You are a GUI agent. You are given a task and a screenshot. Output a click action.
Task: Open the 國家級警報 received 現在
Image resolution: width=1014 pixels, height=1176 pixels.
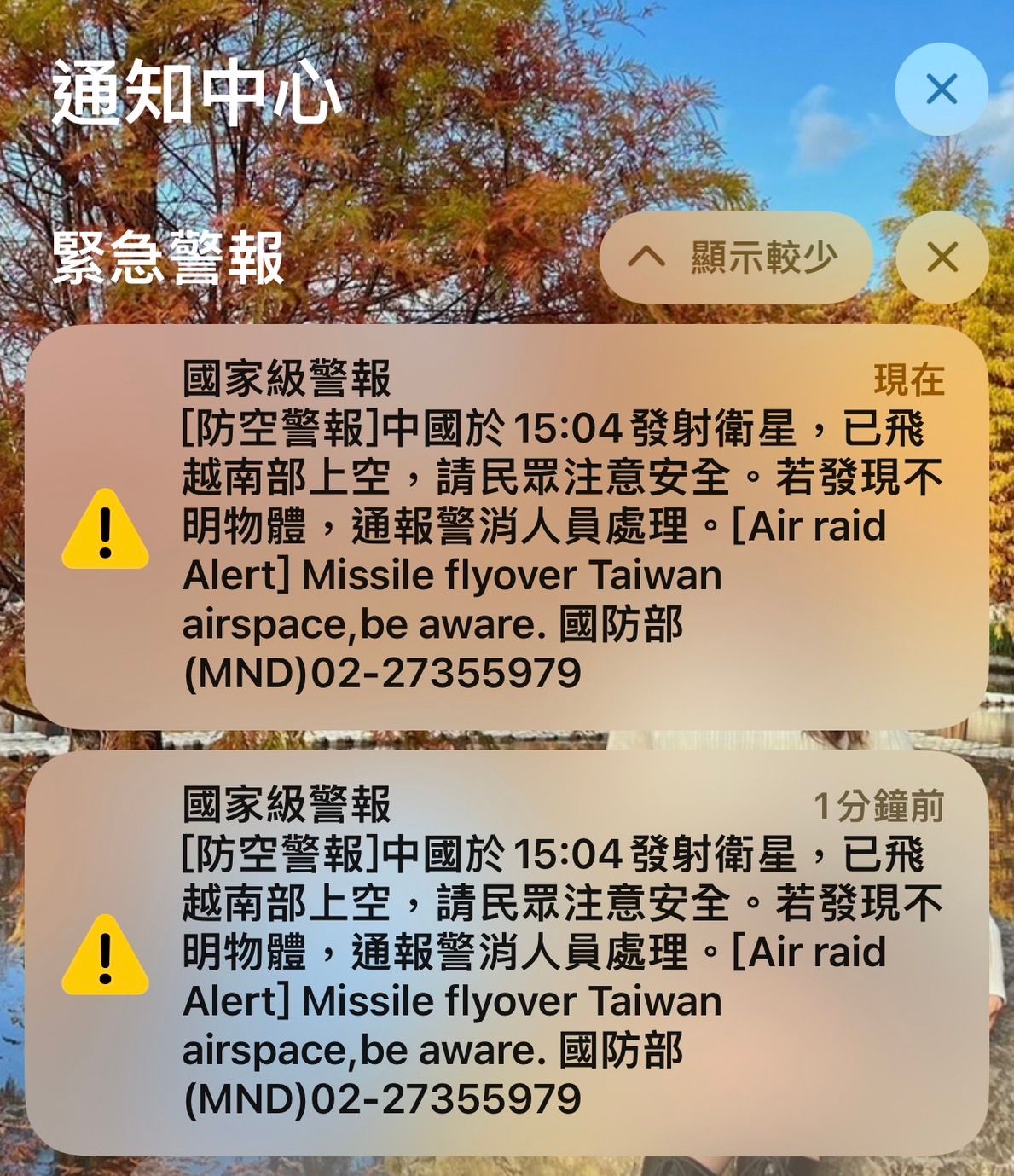(507, 526)
